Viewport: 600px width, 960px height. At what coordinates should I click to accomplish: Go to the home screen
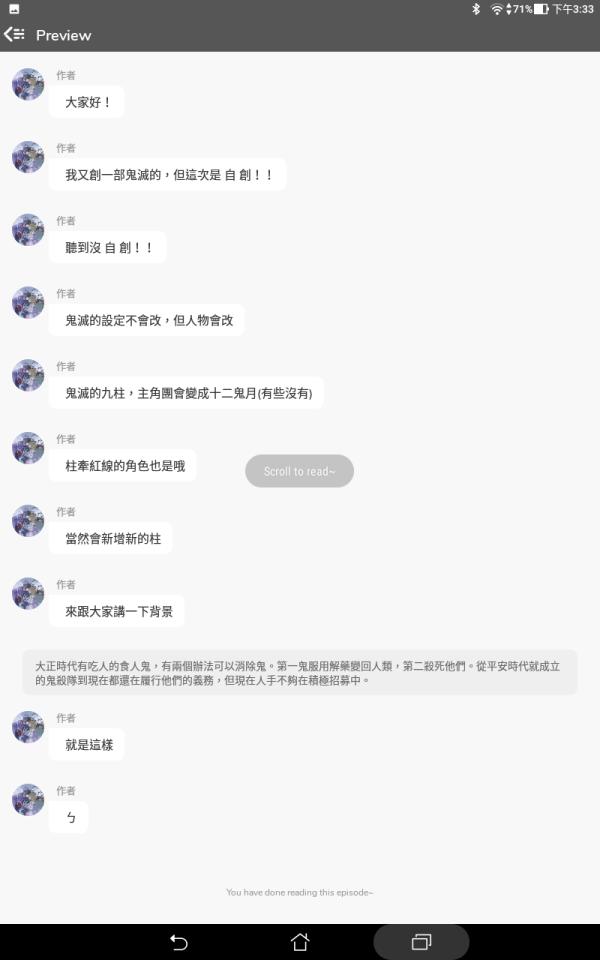(x=300, y=942)
